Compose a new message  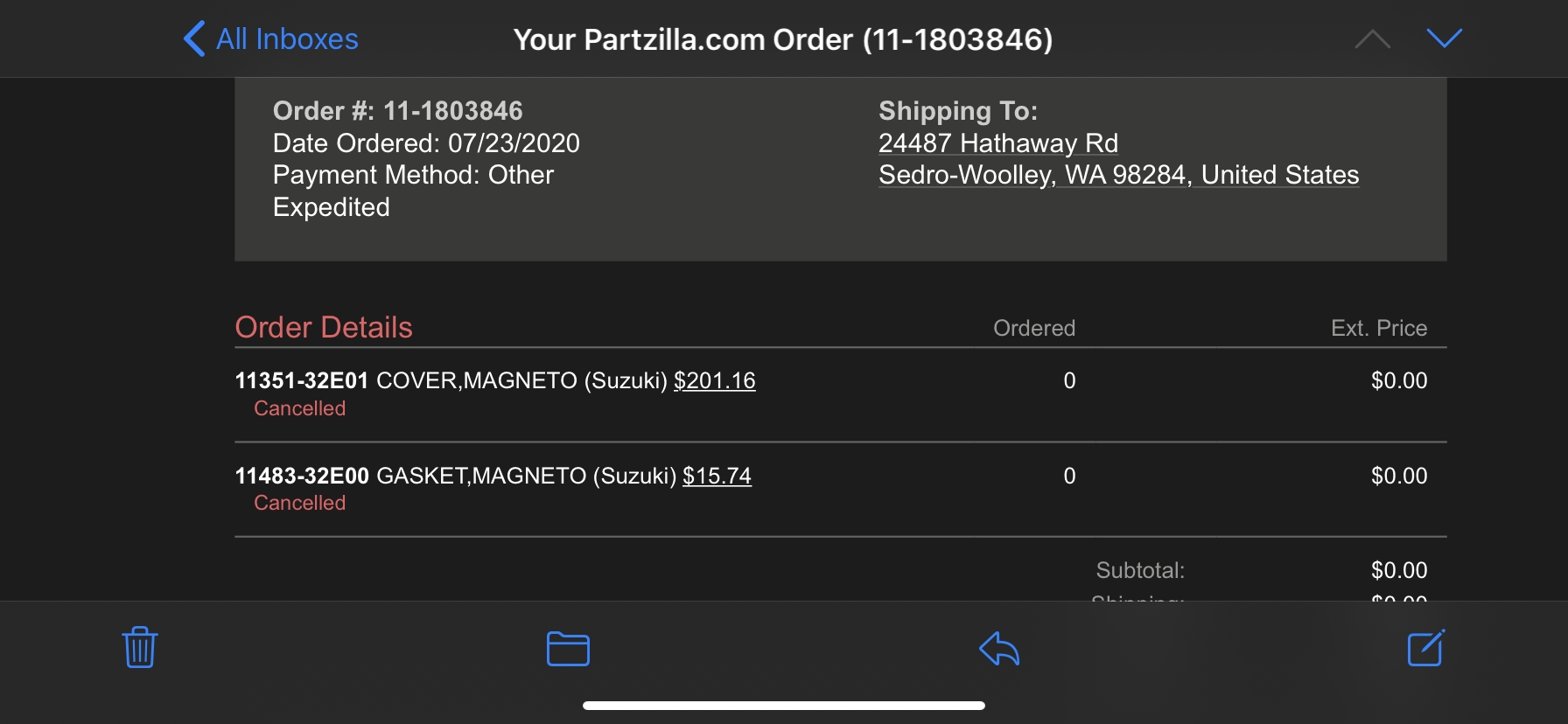pyautogui.click(x=1425, y=648)
